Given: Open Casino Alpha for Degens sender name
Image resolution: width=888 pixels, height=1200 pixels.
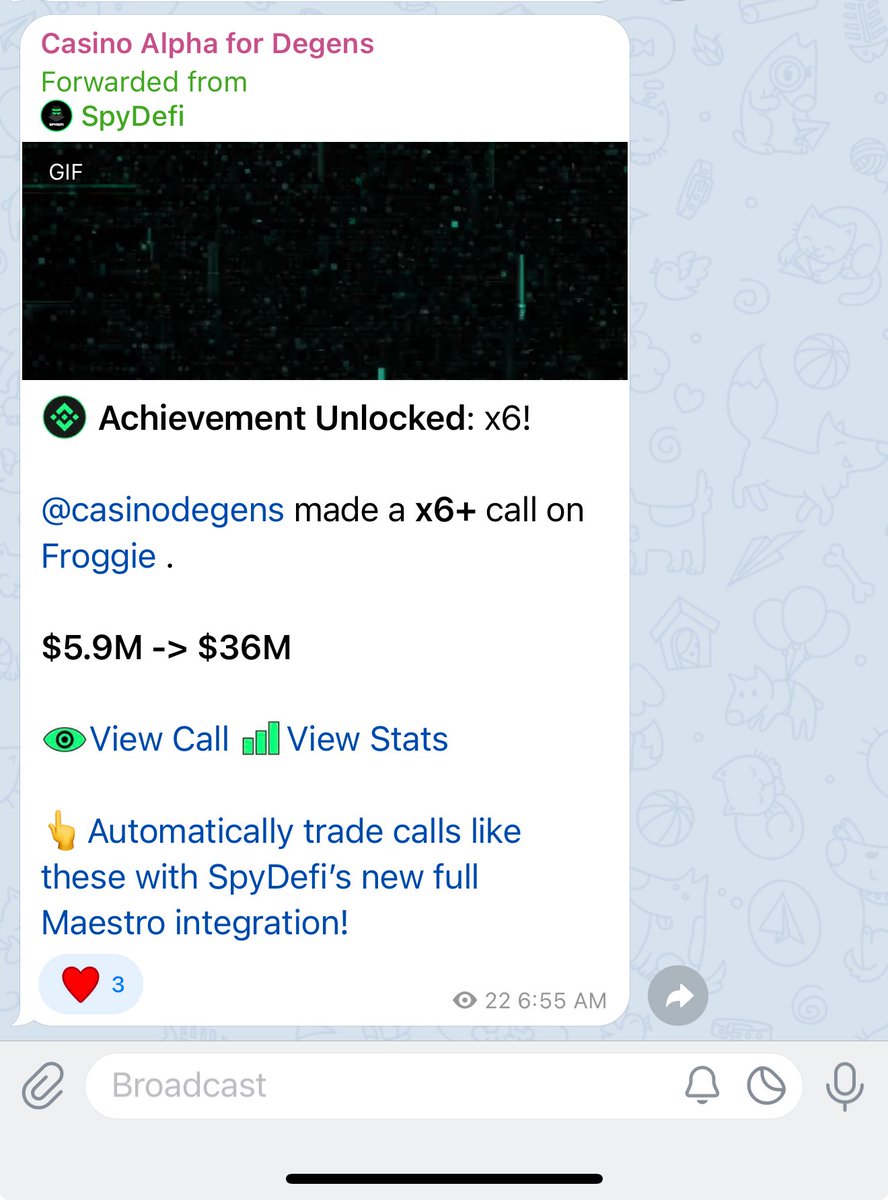Looking at the screenshot, I should pyautogui.click(x=207, y=44).
